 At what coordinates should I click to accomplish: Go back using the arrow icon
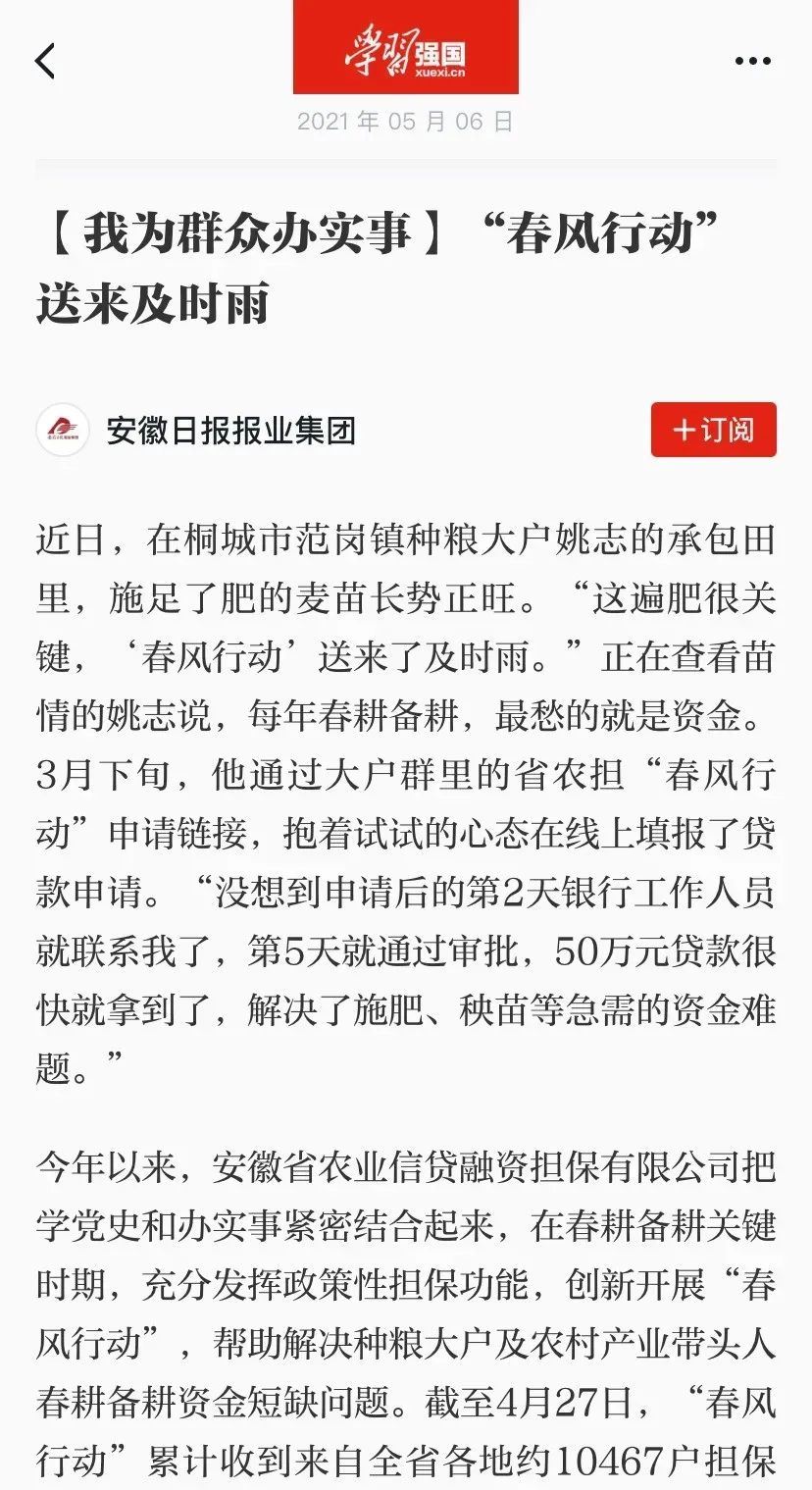click(45, 61)
